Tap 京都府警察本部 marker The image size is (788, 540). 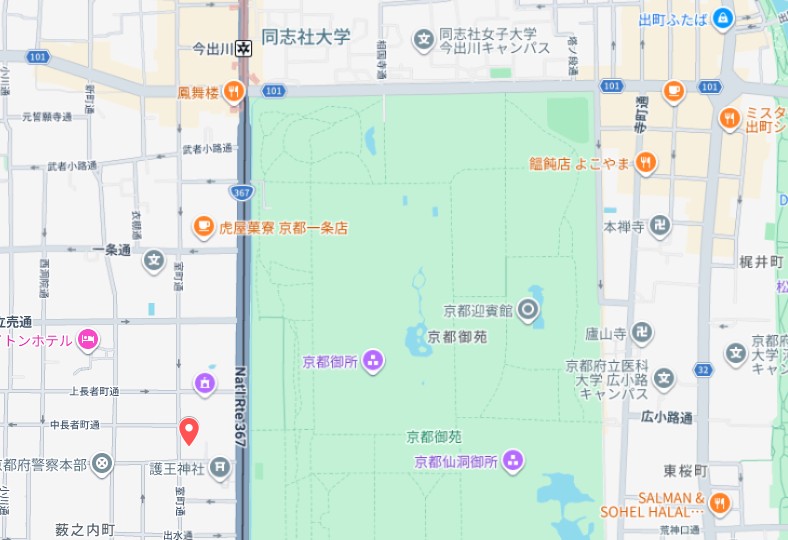click(102, 464)
